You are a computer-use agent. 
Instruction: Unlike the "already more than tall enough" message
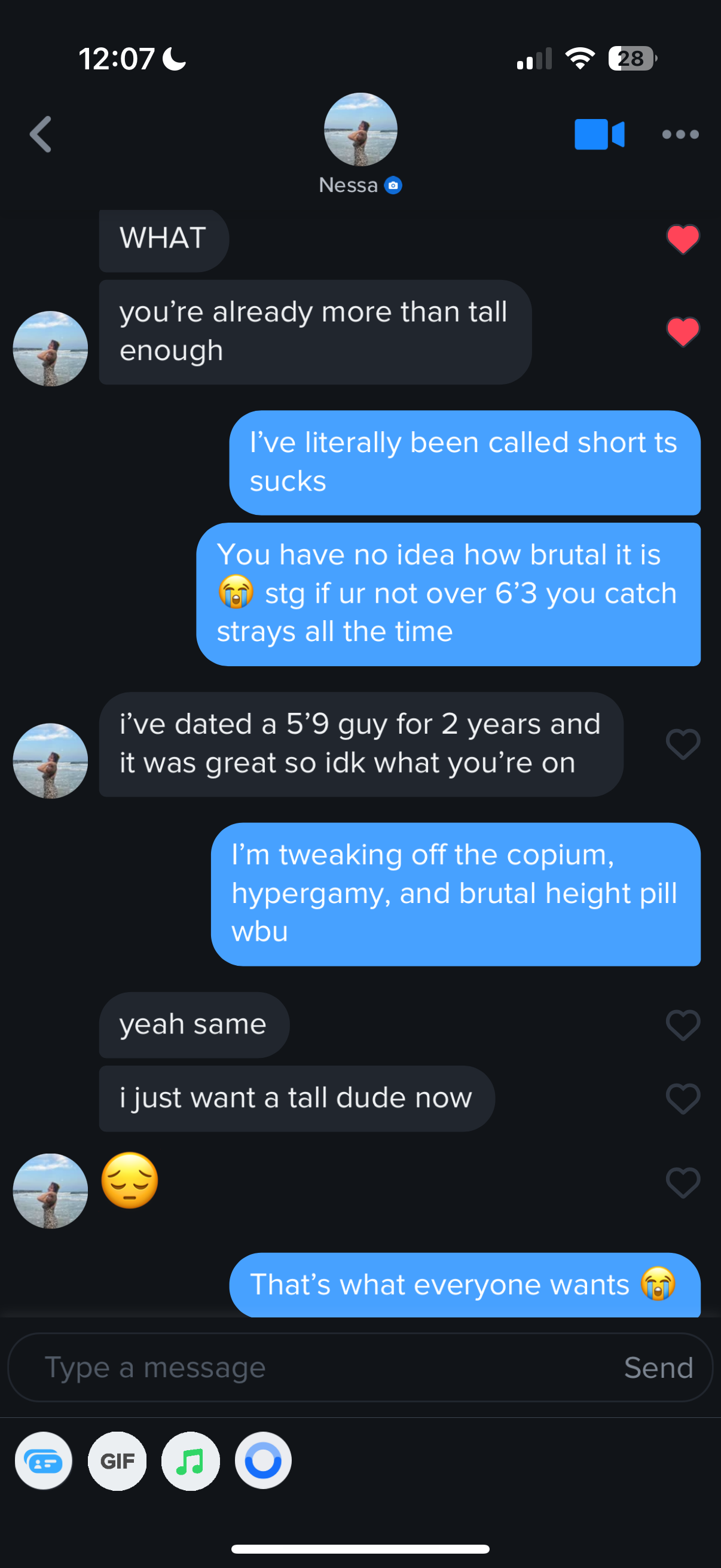[683, 332]
